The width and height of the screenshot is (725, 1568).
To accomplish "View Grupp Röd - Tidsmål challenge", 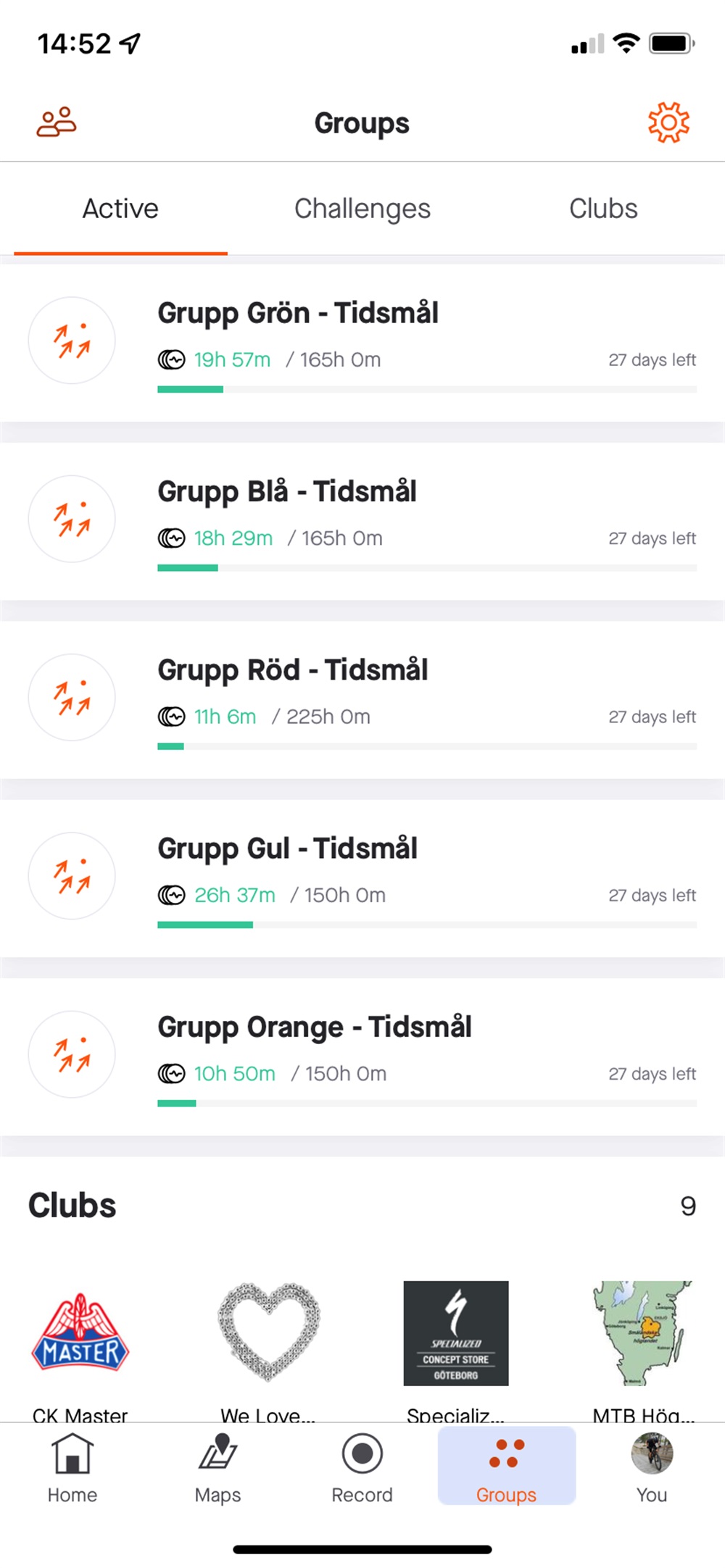I will tap(362, 699).
